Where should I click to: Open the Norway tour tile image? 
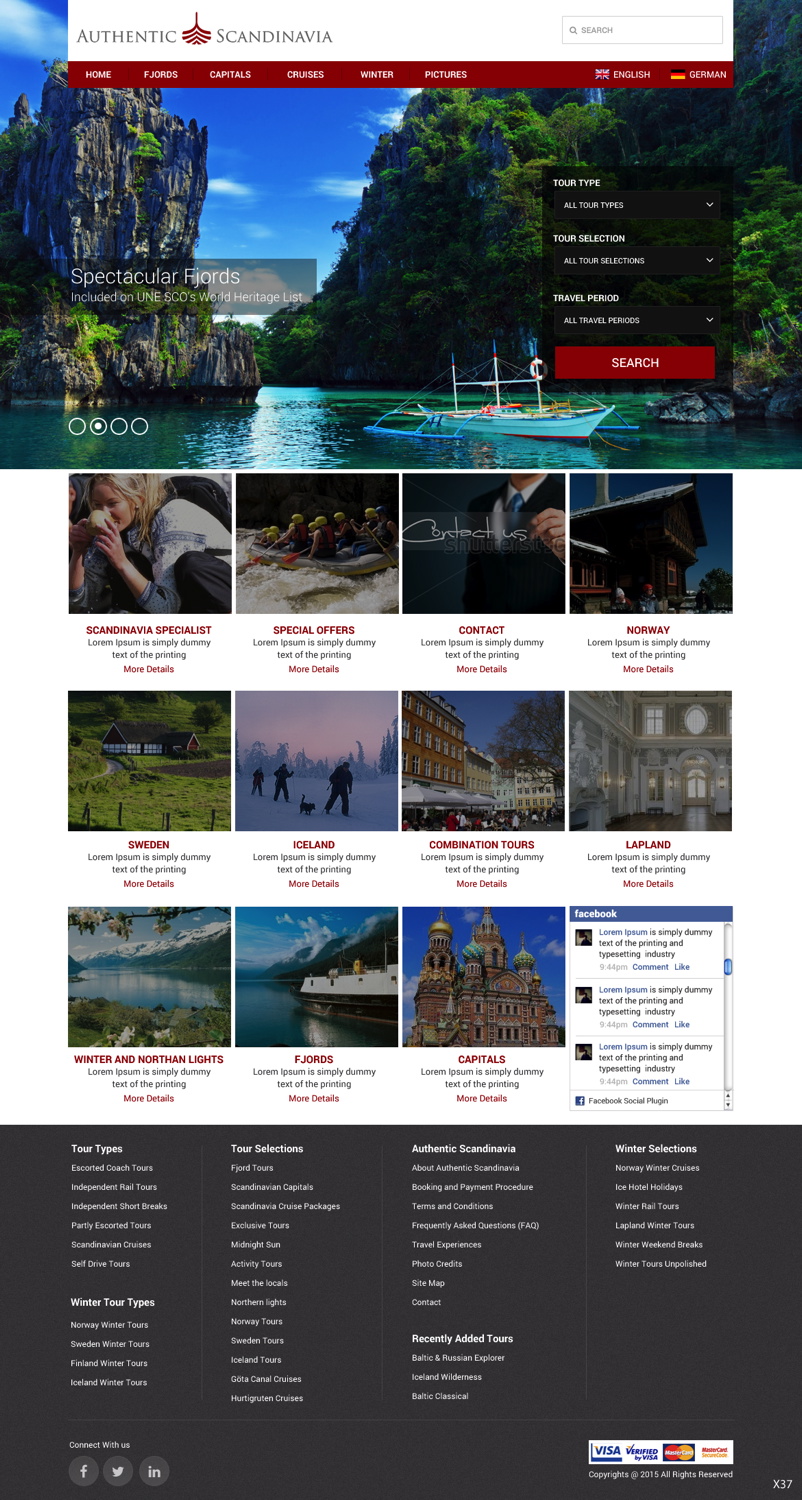click(x=650, y=543)
